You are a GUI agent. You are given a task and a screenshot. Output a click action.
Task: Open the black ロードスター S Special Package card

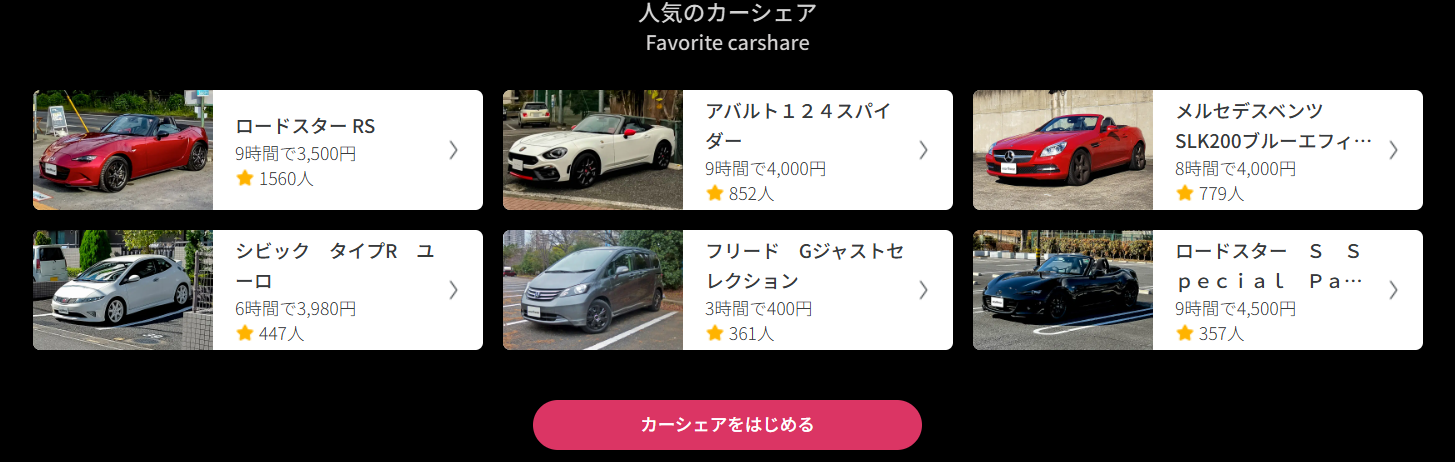[x=1198, y=290]
